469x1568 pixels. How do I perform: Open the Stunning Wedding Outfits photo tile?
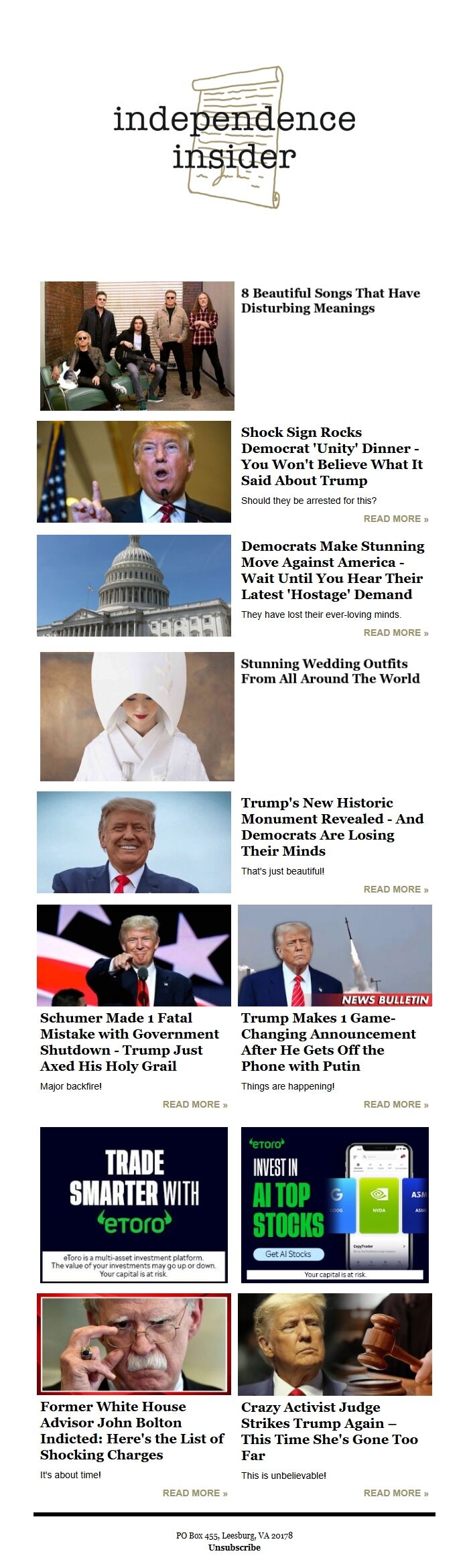tap(137, 716)
